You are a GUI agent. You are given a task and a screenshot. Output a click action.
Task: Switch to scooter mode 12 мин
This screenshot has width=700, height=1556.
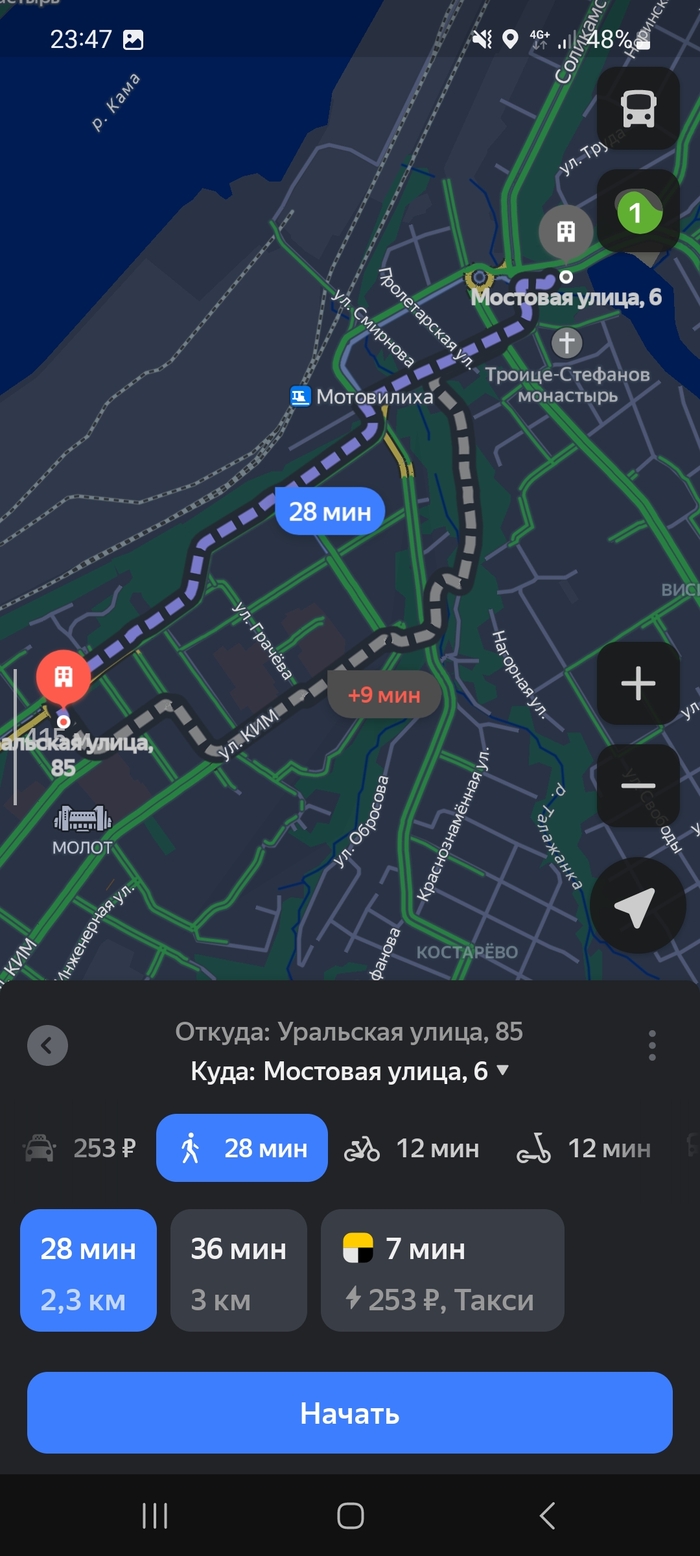pos(583,1149)
